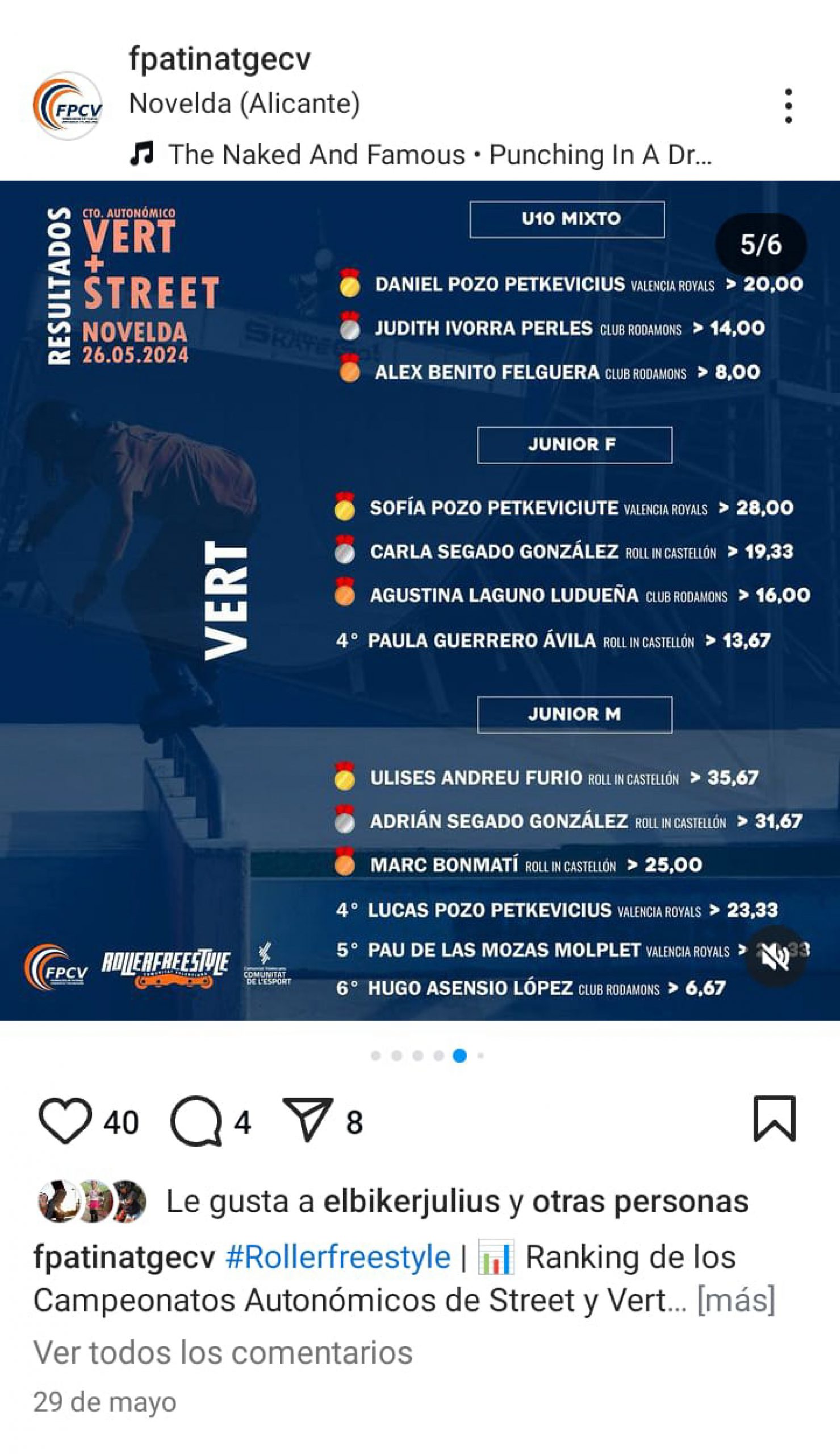This screenshot has height=1454, width=840.
Task: Open the comments bubble
Action: [196, 1120]
